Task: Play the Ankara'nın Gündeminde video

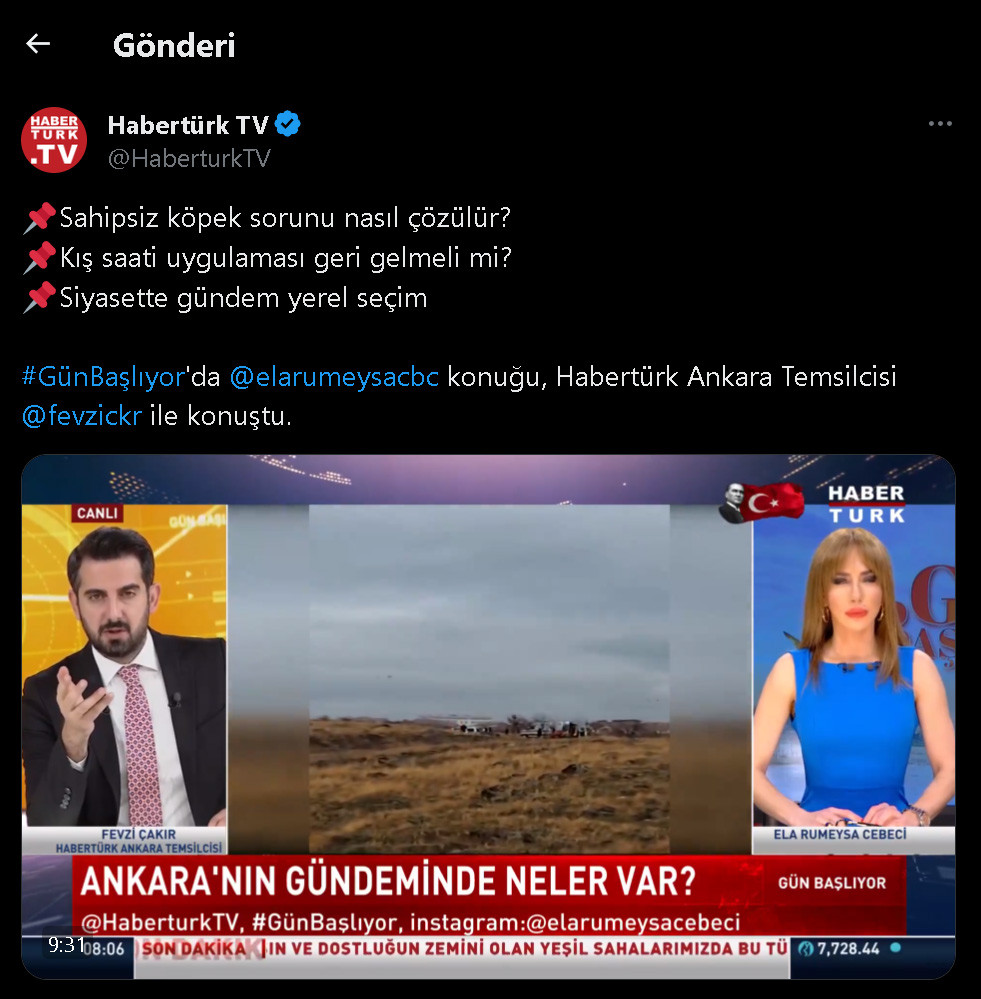Action: 488,715
